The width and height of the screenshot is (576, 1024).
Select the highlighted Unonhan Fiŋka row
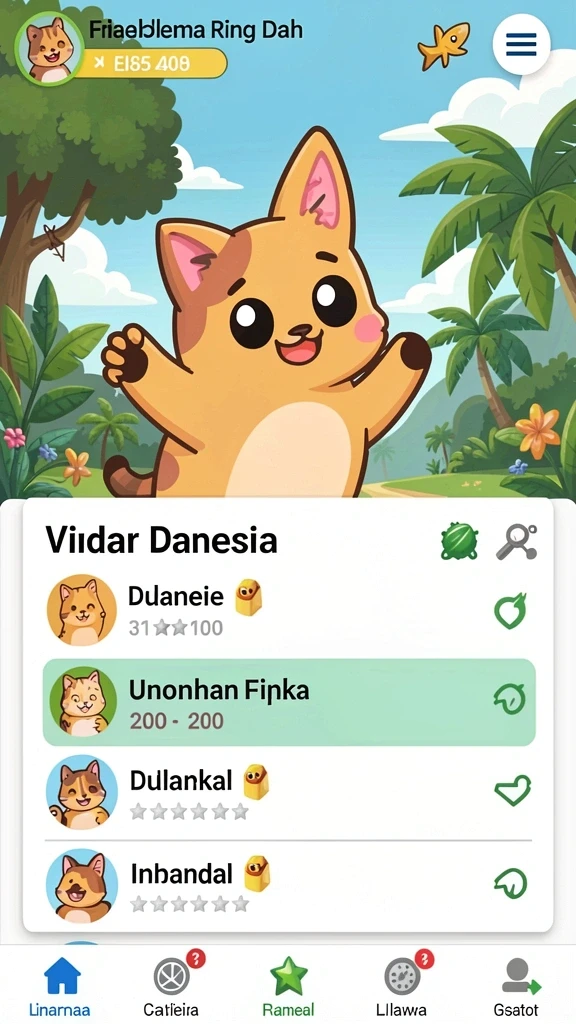[289, 703]
